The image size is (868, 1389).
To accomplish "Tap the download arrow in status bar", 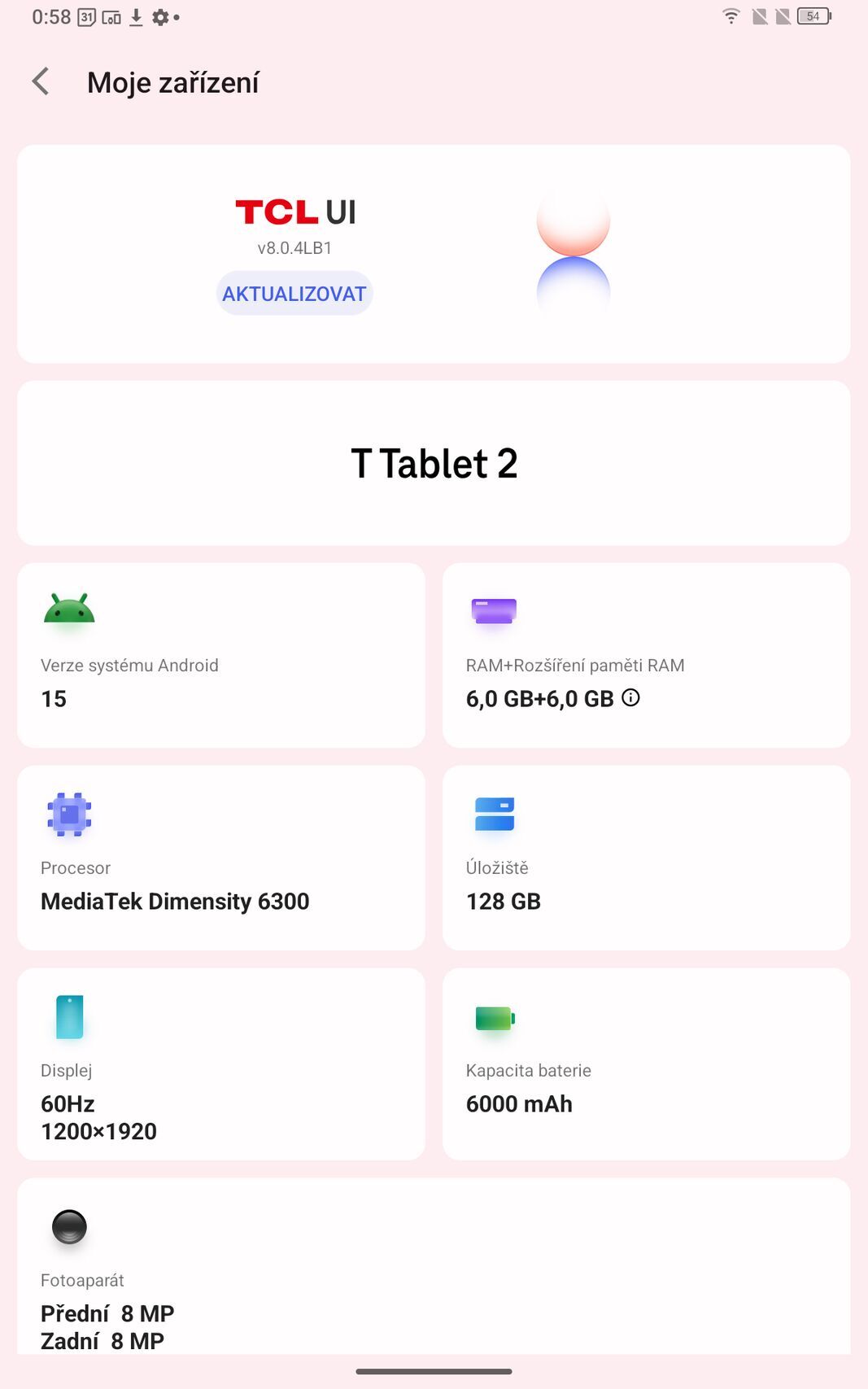I will [x=136, y=15].
